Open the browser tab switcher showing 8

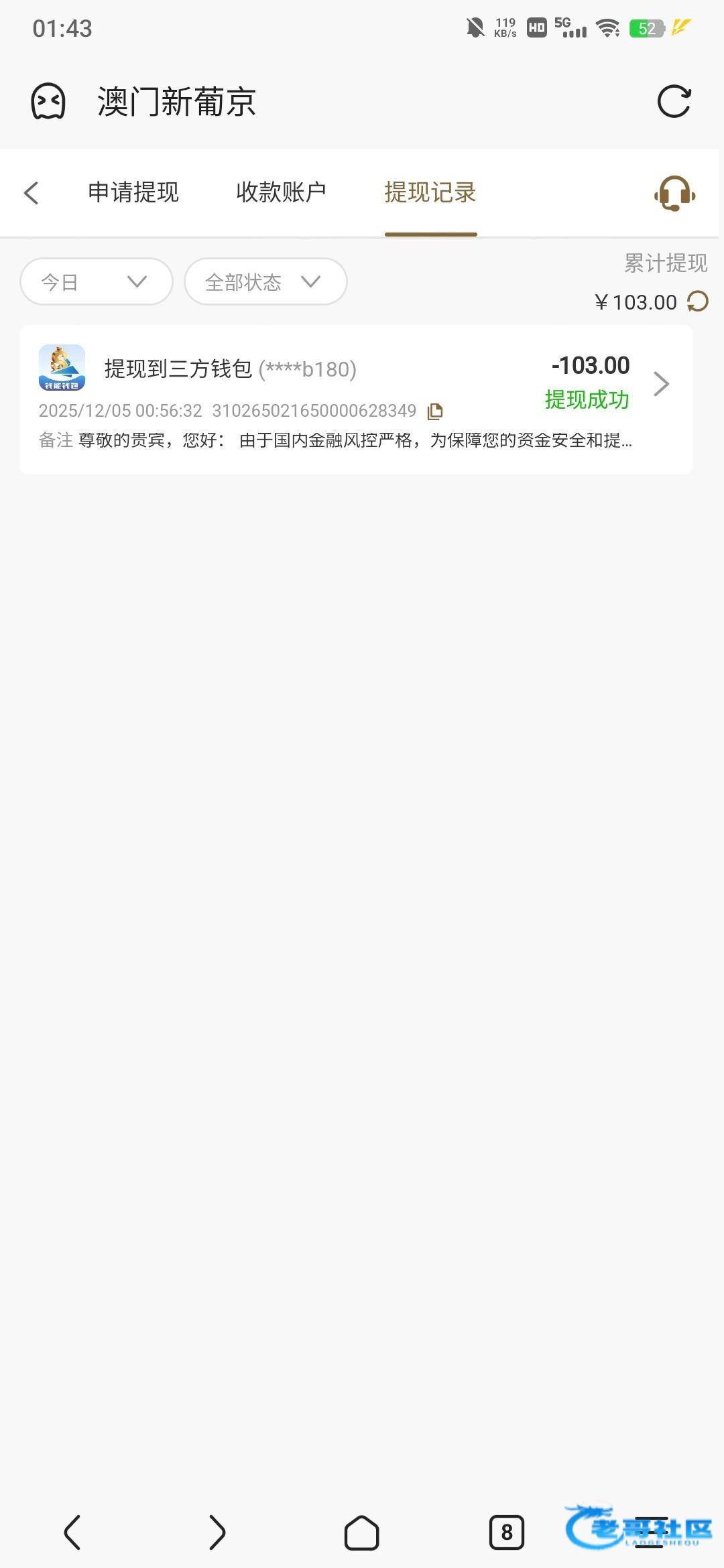(507, 1532)
